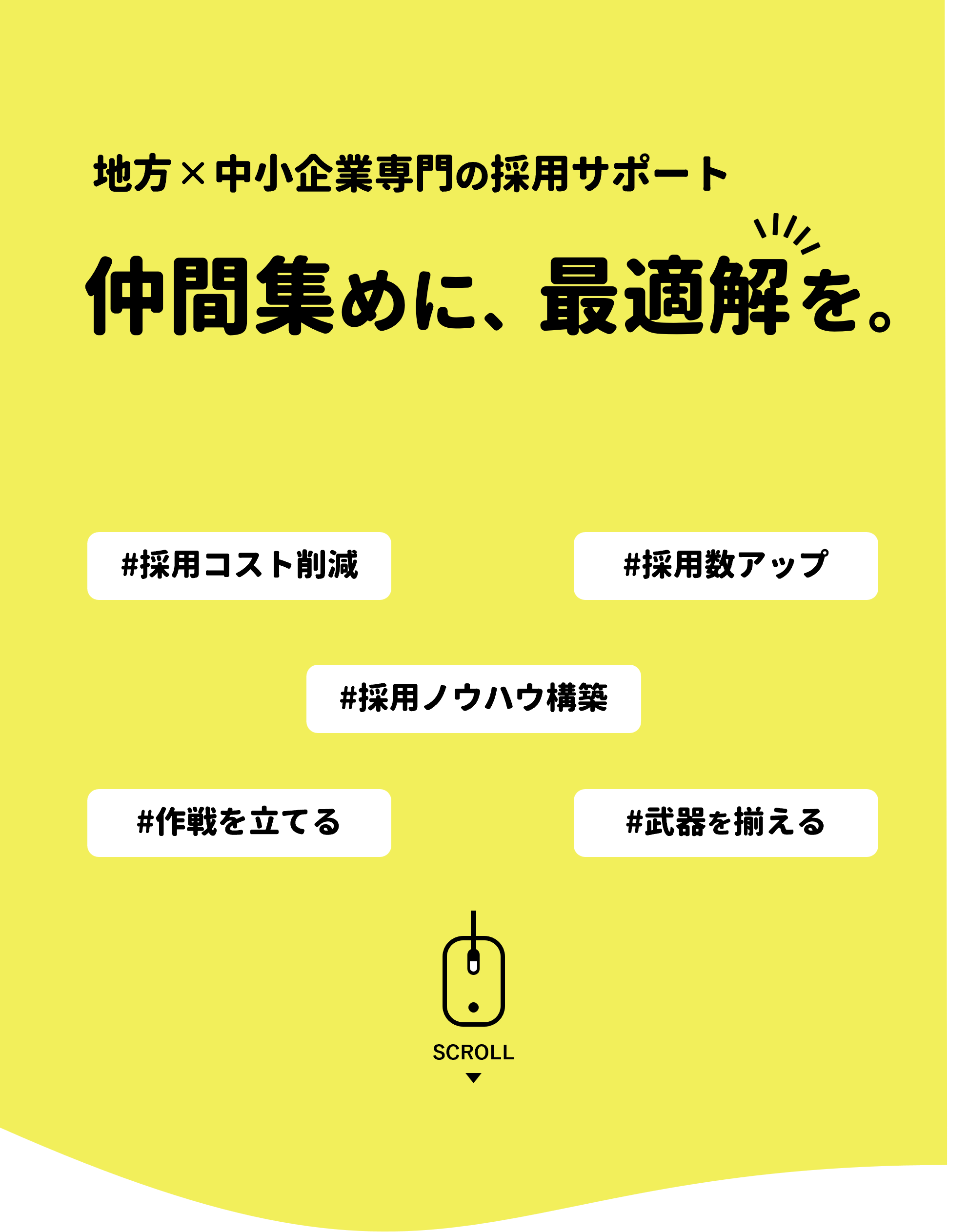This screenshot has width=968, height=1232.
Task: Tap the #採用コスト削減 chip
Action: point(239,565)
